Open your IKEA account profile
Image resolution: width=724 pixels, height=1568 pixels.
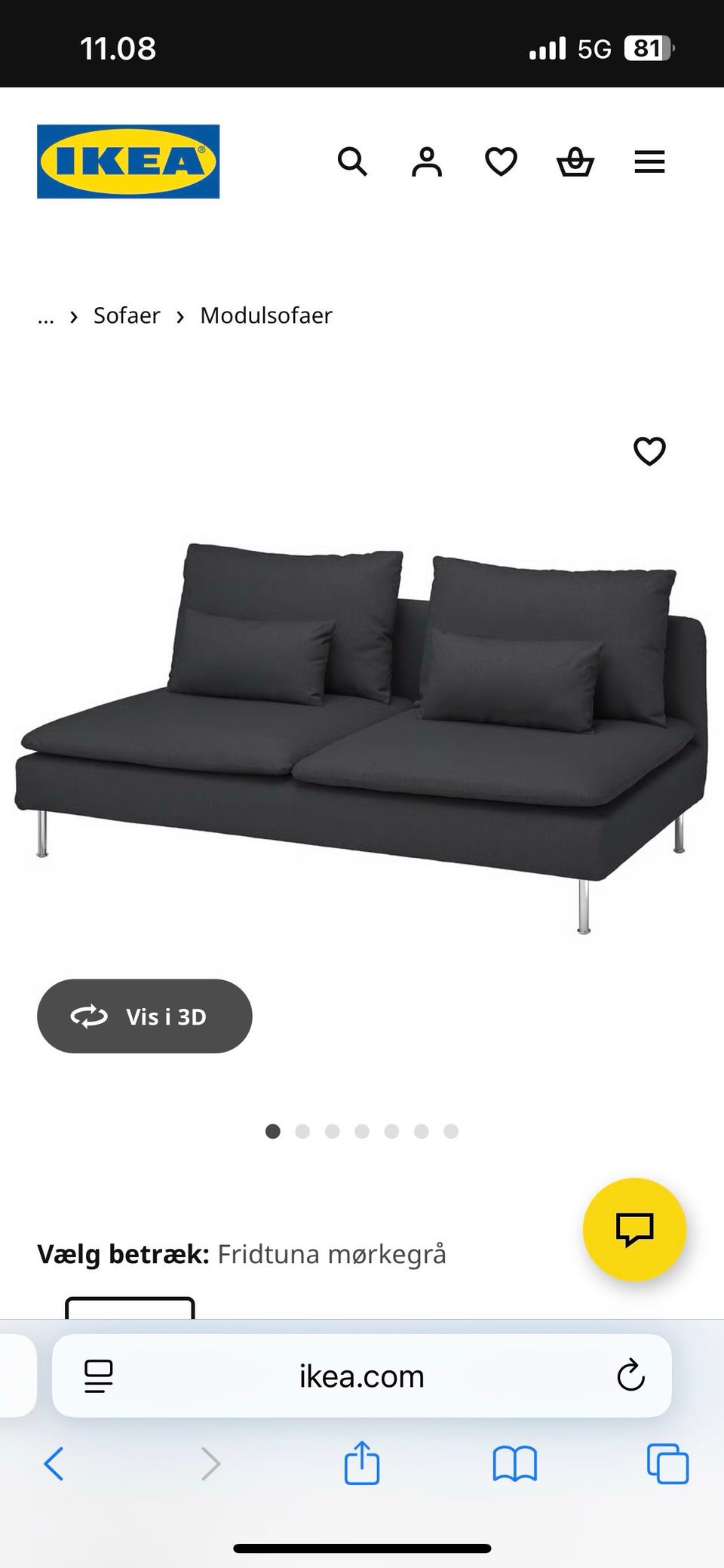[x=425, y=161]
